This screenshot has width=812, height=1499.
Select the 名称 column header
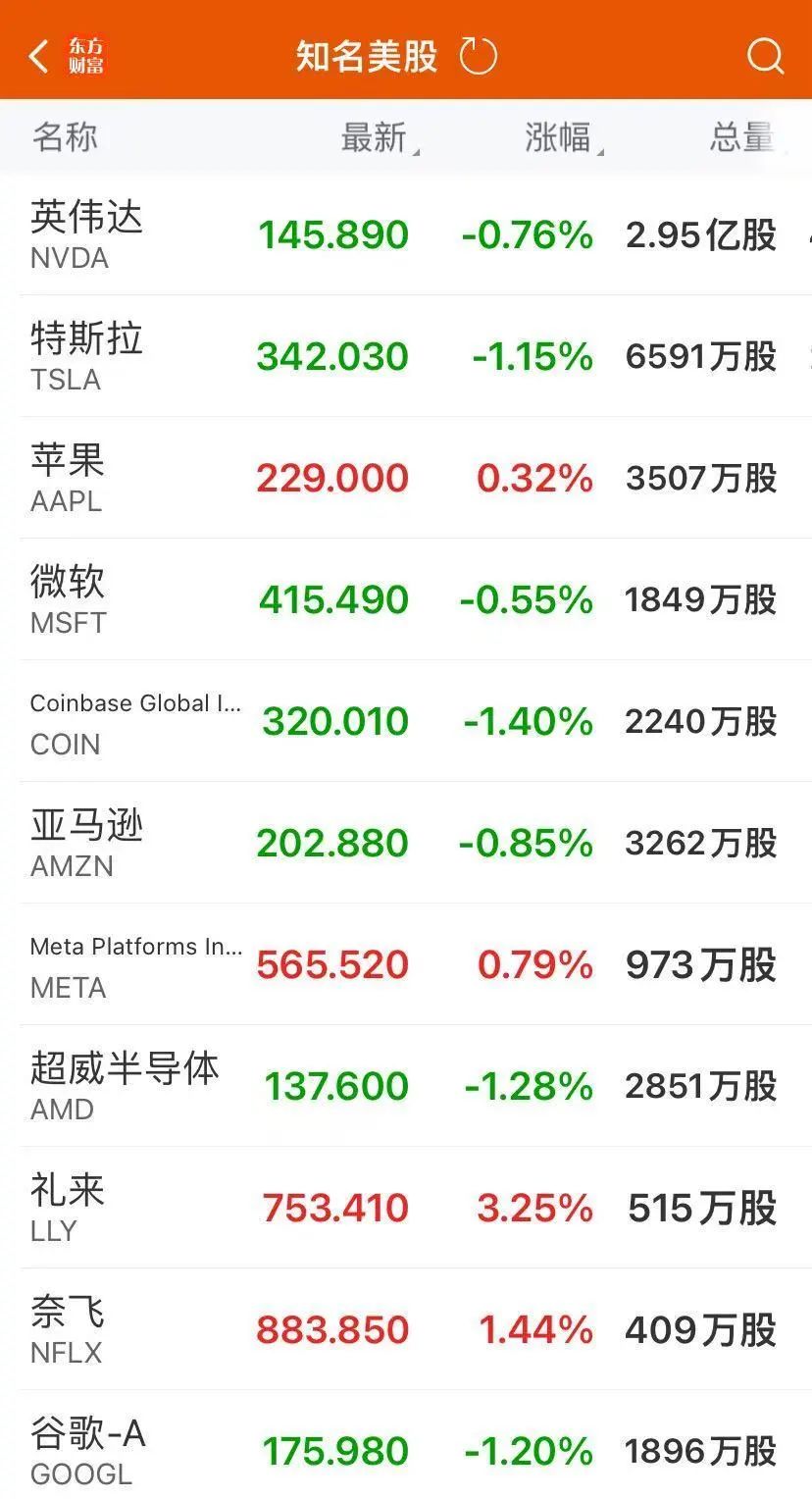pos(64,138)
